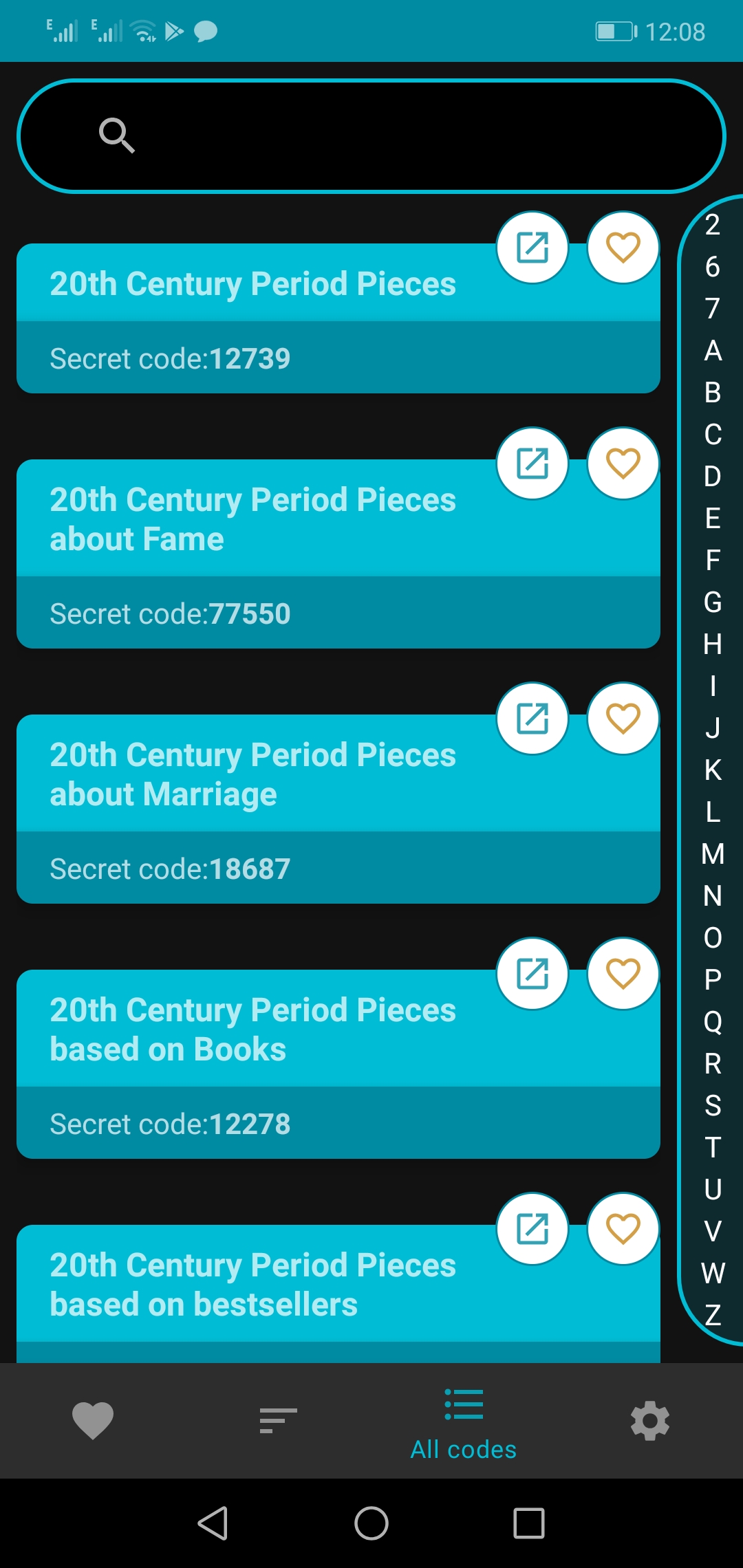743x1568 pixels.
Task: Open Period Pieces based on Books externally
Action: click(532, 974)
